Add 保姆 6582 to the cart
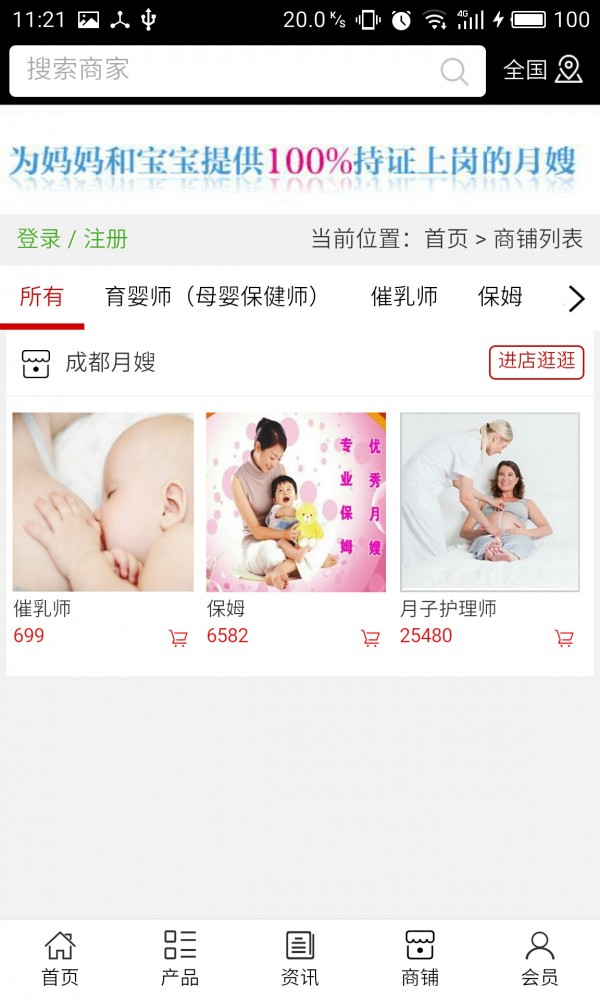The height and width of the screenshot is (1000, 600). 371,638
